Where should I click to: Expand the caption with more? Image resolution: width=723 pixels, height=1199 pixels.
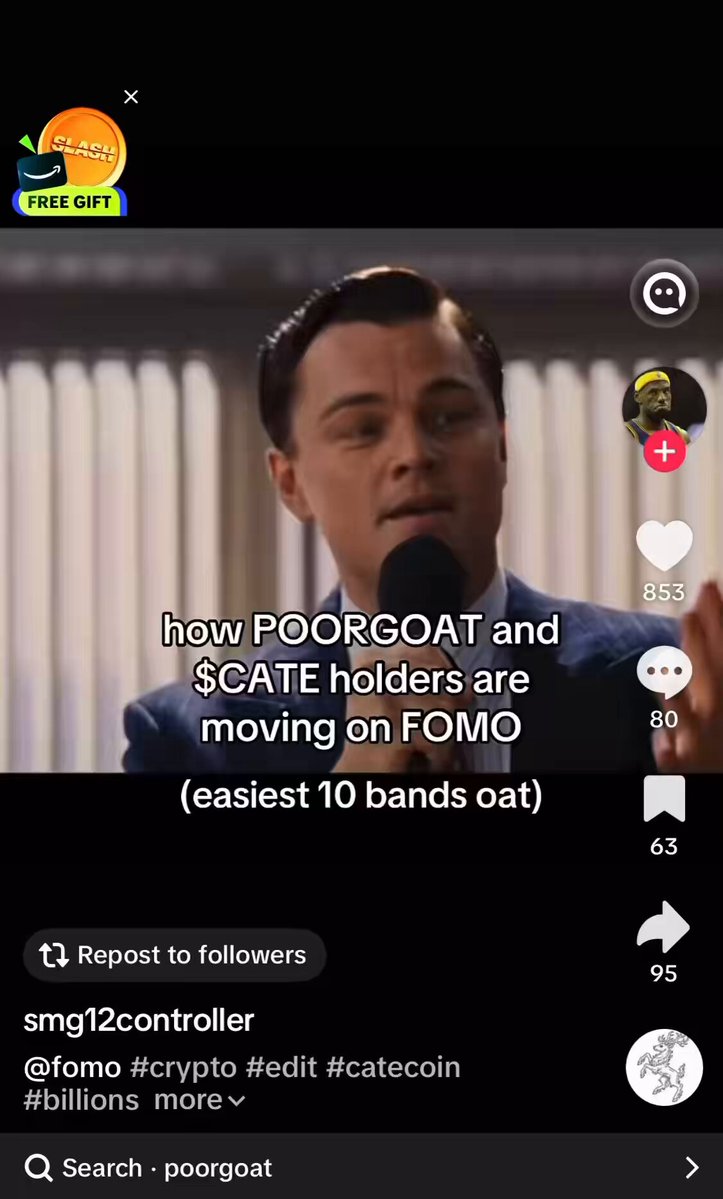pos(199,1100)
